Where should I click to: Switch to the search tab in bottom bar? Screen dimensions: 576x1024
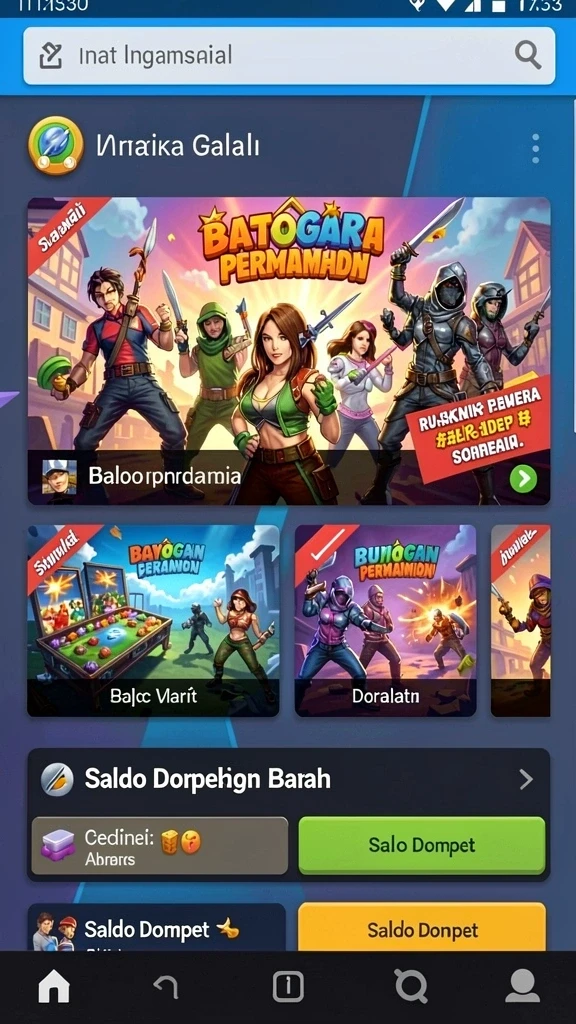click(411, 986)
